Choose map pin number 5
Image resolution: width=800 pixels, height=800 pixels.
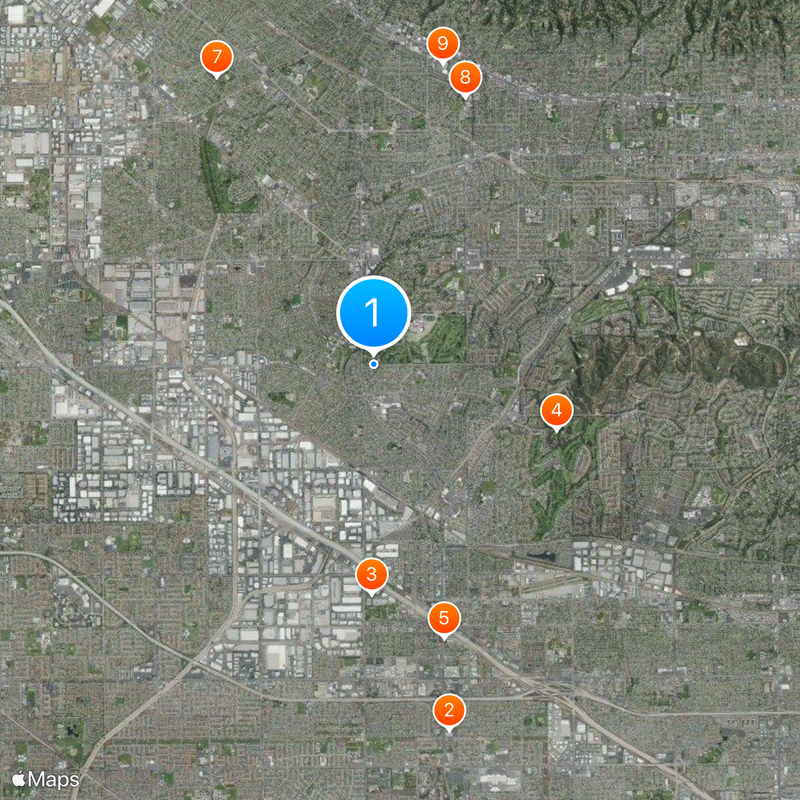tap(444, 617)
